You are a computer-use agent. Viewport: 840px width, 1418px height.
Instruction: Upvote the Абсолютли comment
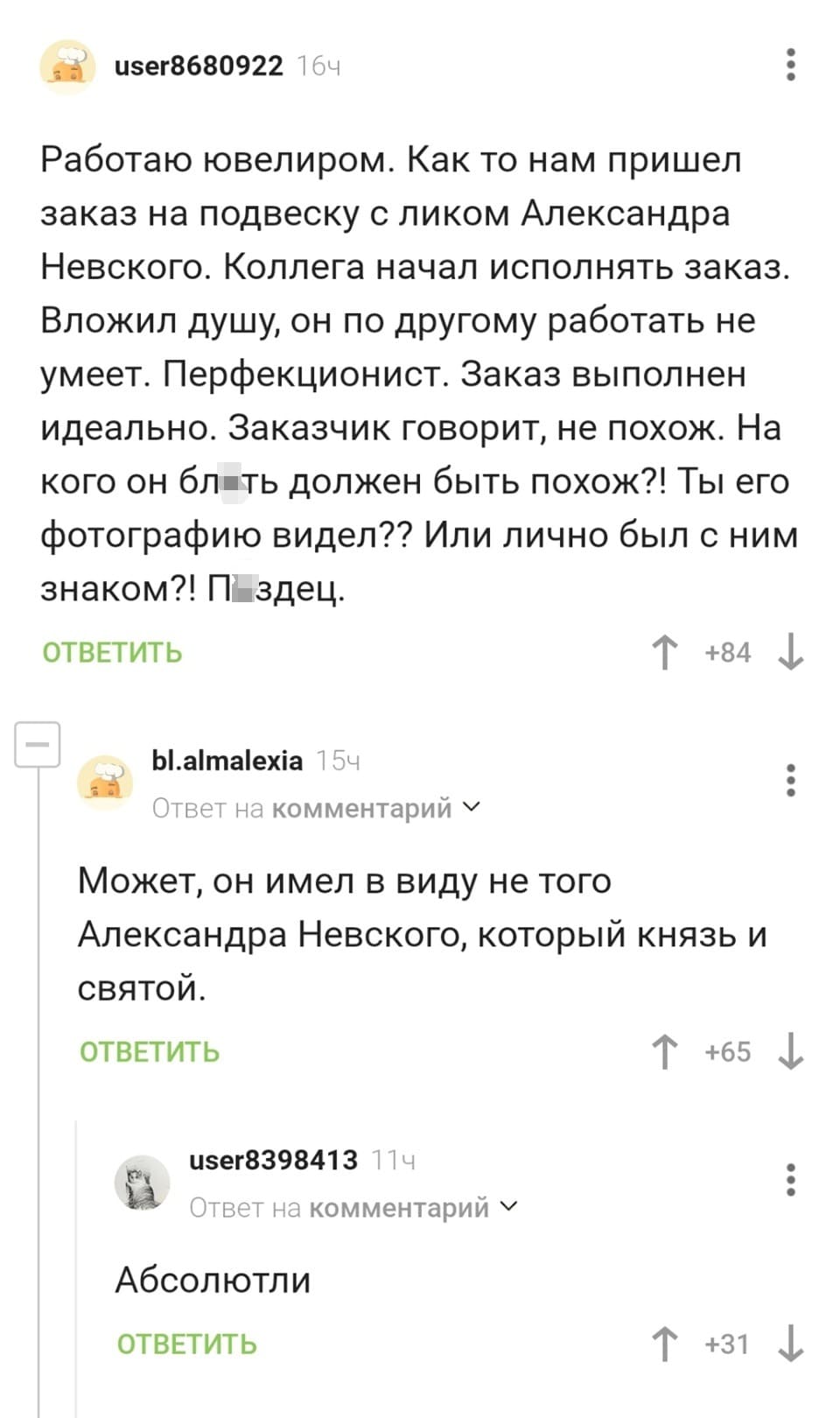(x=665, y=1344)
